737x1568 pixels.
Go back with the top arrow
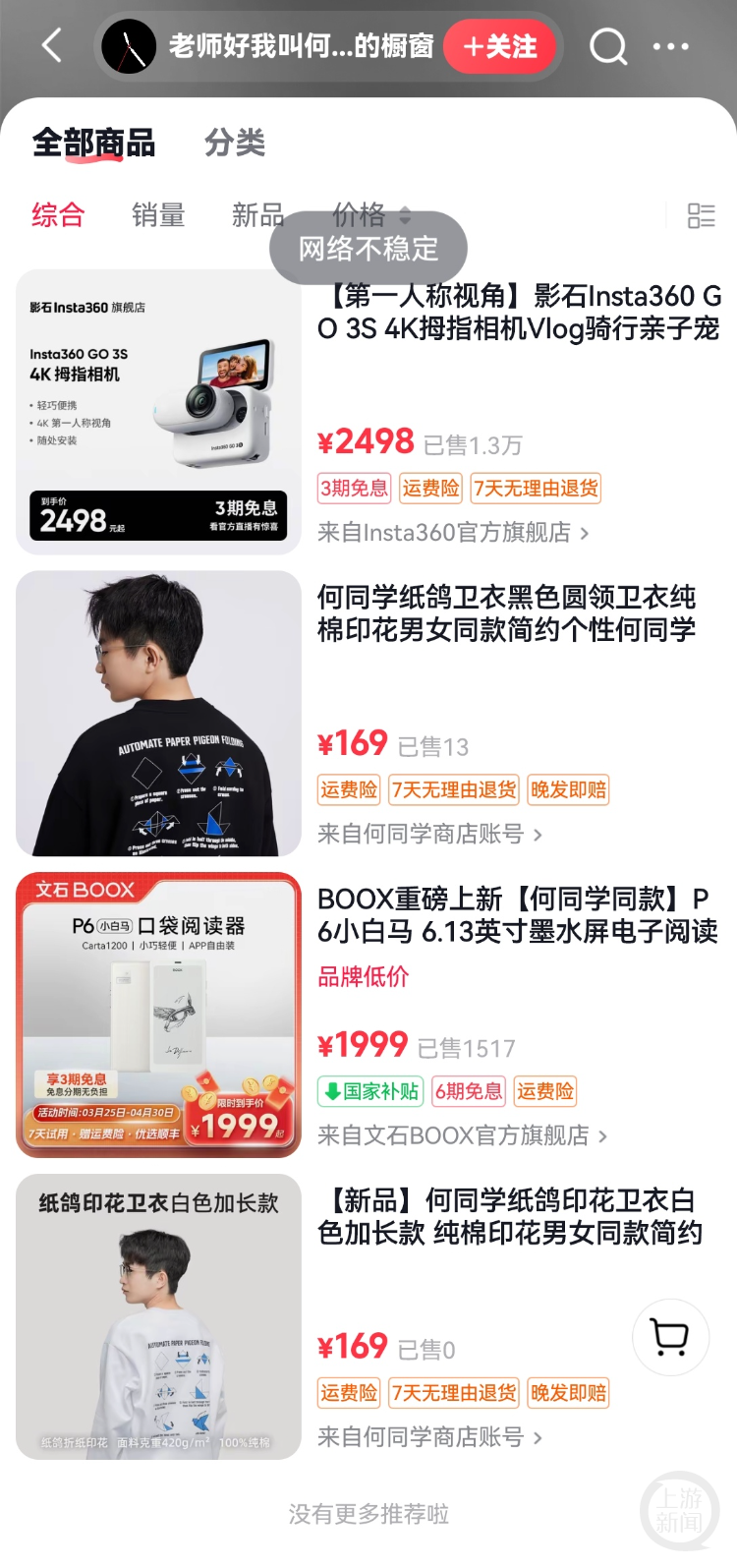point(52,45)
